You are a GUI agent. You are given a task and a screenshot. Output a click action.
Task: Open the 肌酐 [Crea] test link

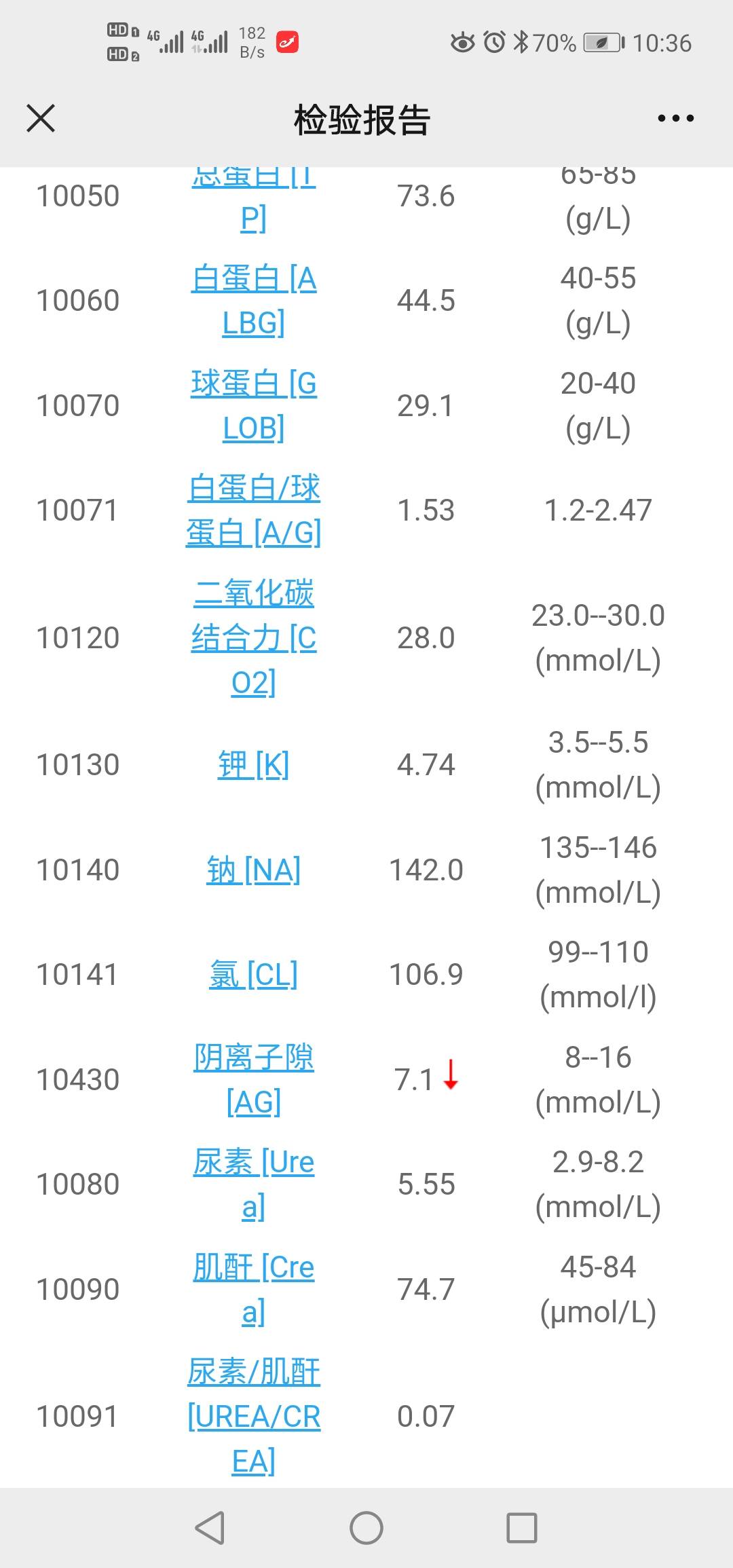tap(254, 1288)
